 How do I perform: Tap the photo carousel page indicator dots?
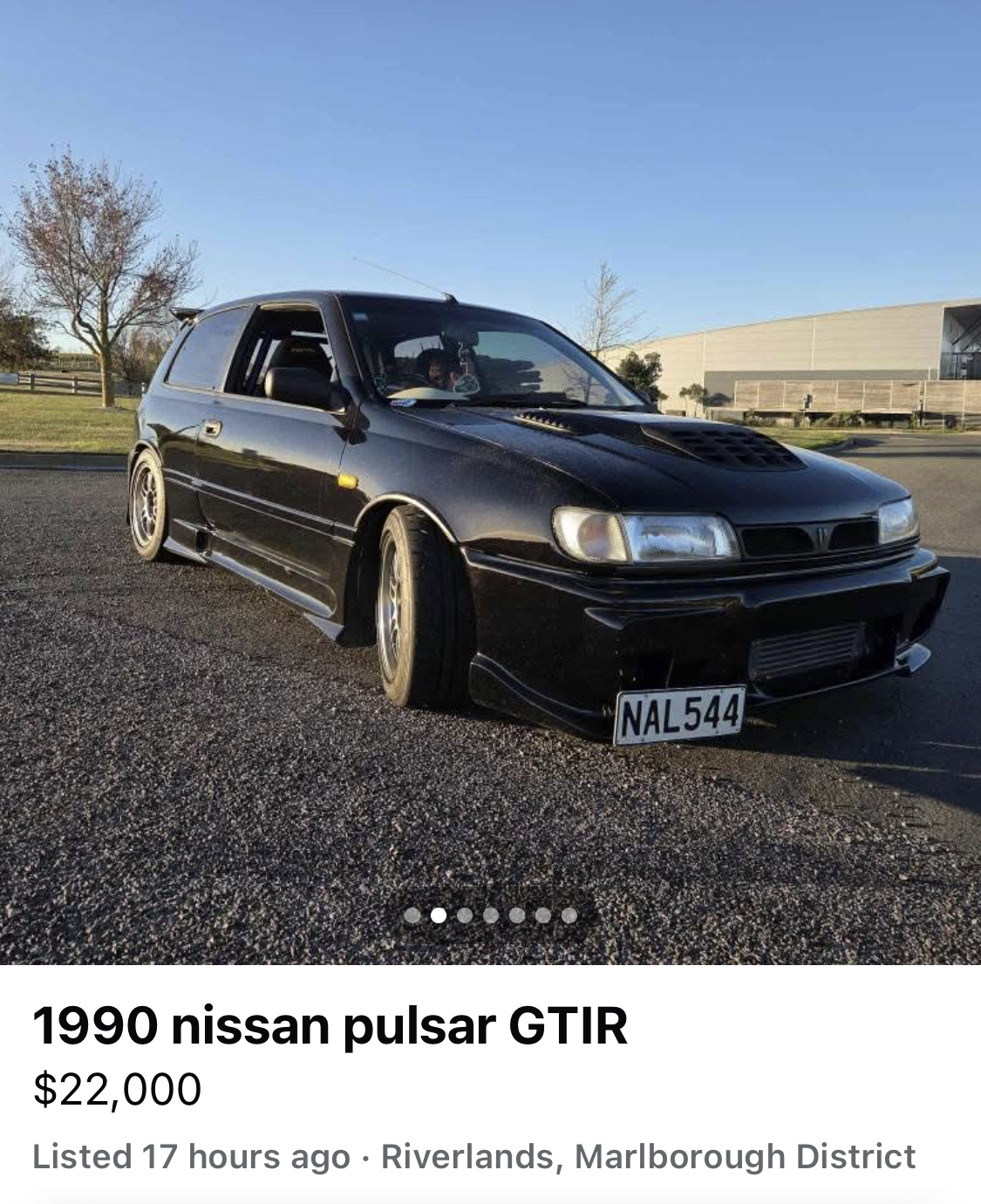[x=490, y=915]
